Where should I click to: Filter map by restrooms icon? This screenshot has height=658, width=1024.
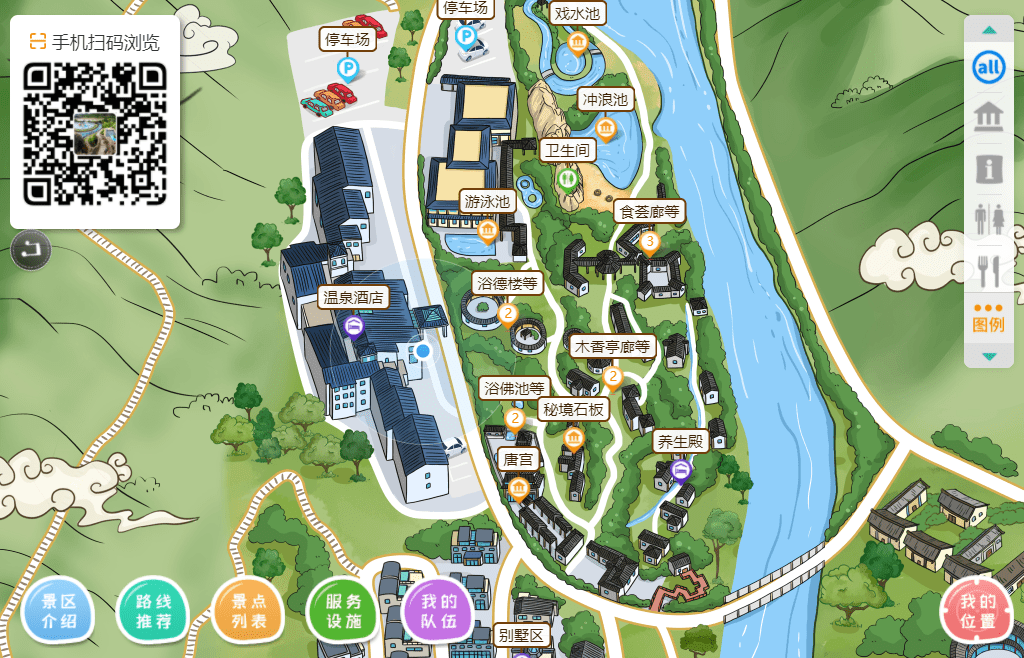989,218
